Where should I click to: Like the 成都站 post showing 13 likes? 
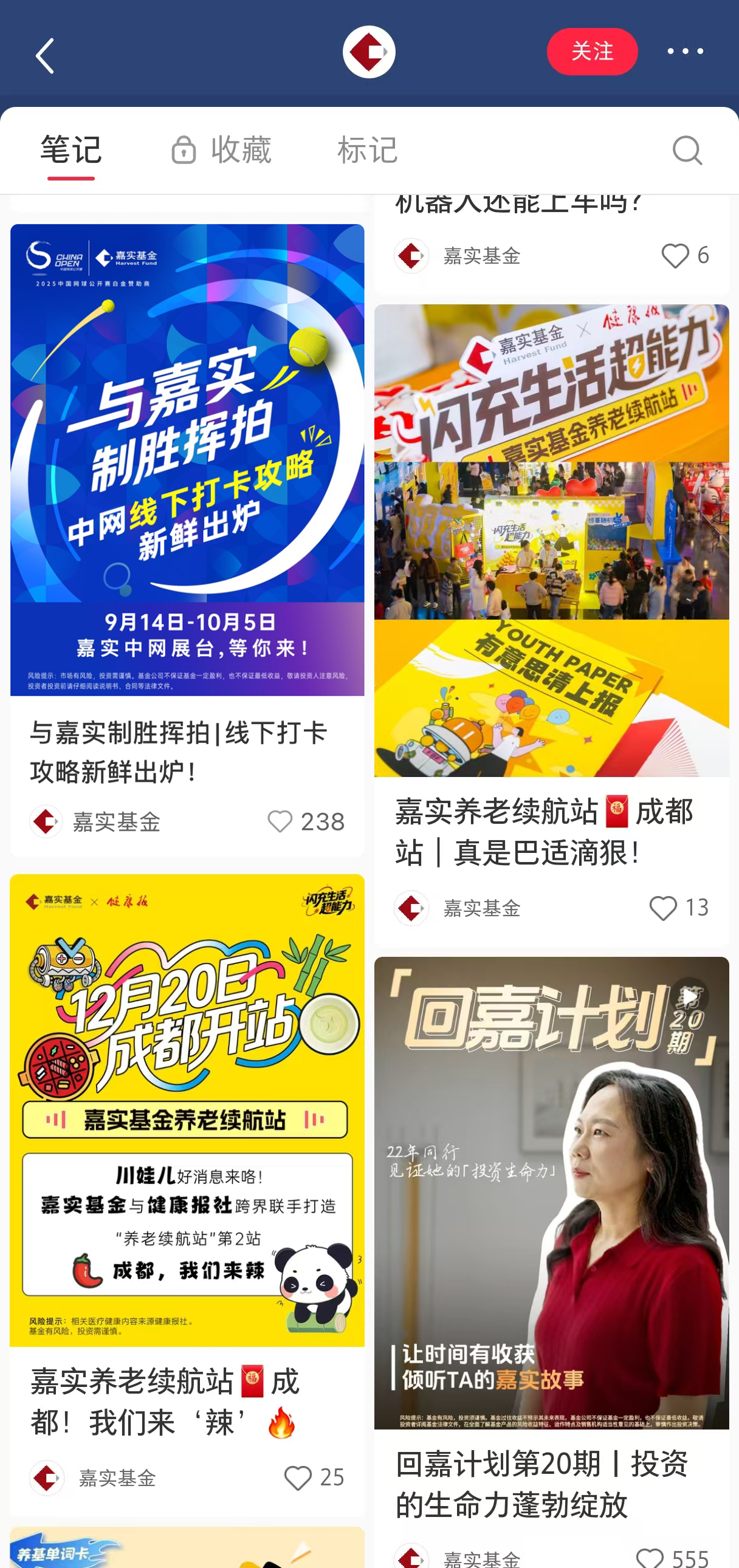coord(663,908)
